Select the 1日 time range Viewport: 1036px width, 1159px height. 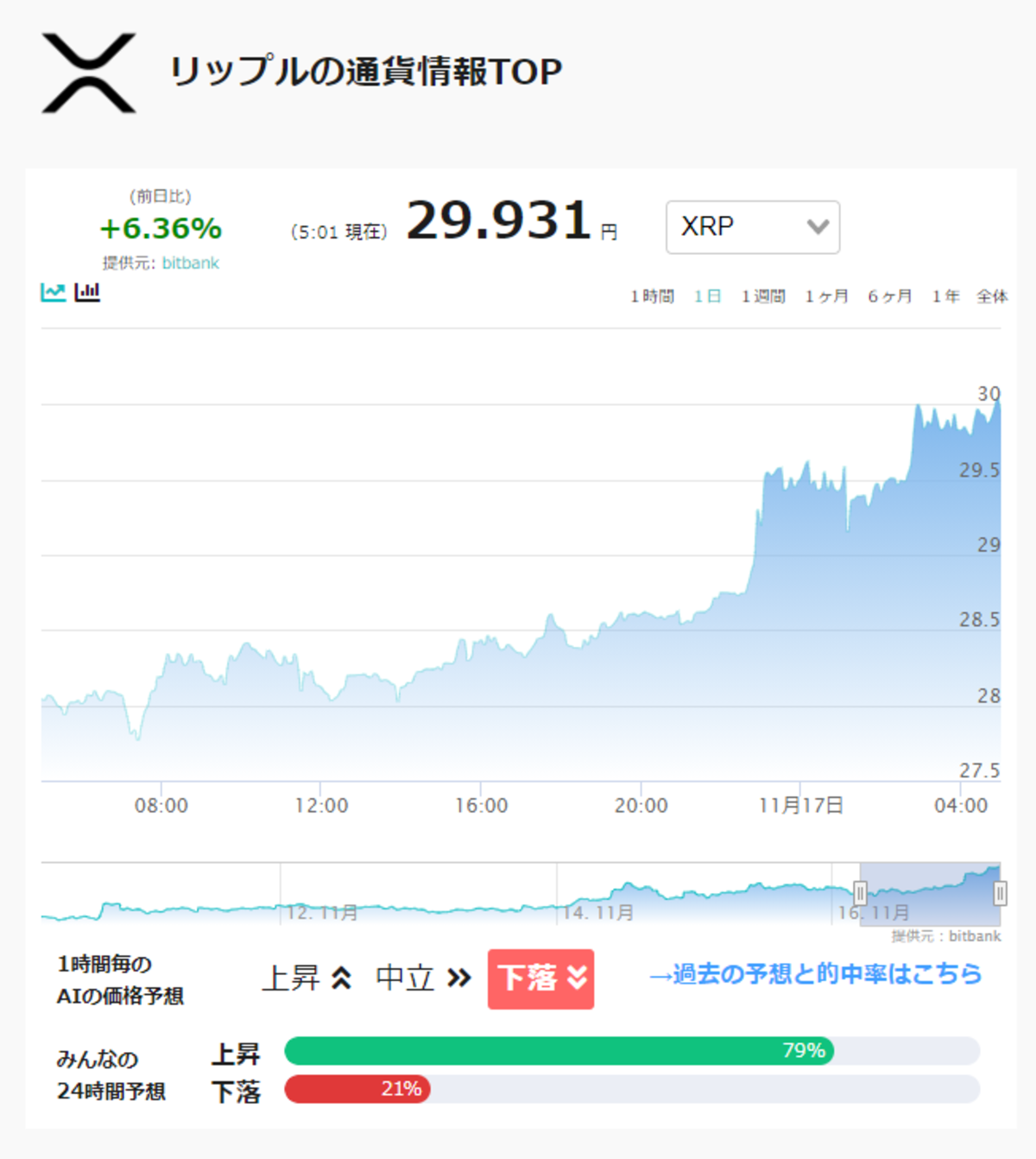click(707, 296)
